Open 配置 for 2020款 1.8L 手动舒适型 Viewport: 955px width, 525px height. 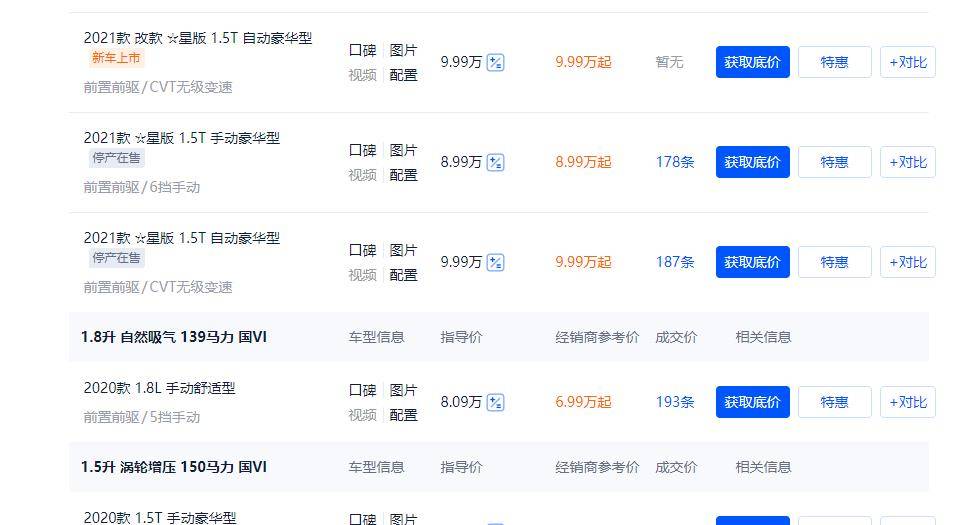[x=403, y=415]
